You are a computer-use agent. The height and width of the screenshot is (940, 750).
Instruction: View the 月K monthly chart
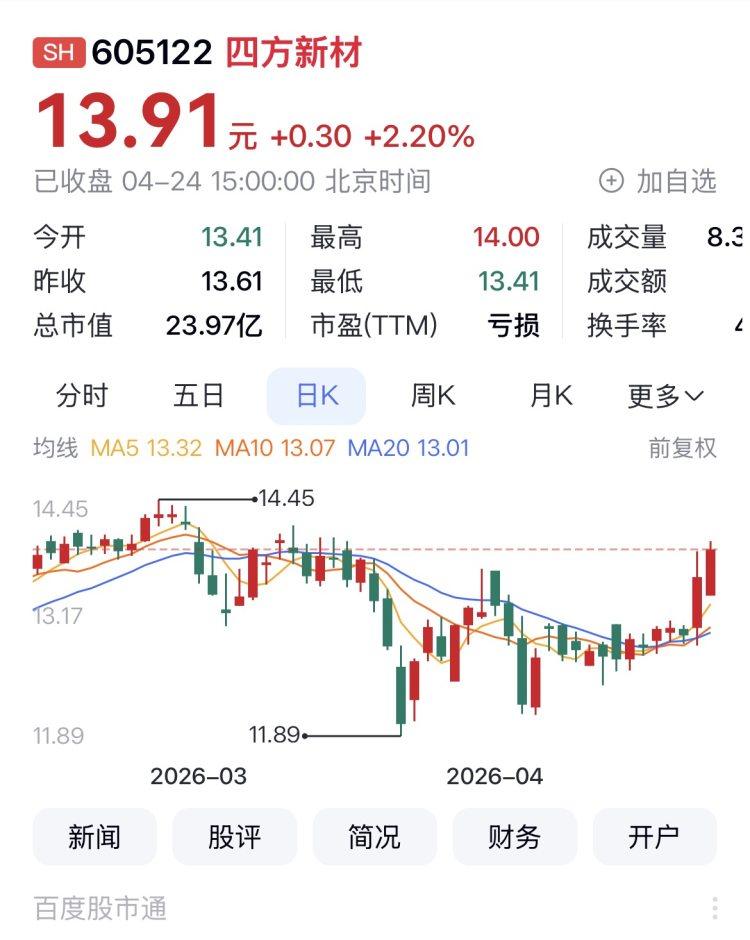(550, 396)
